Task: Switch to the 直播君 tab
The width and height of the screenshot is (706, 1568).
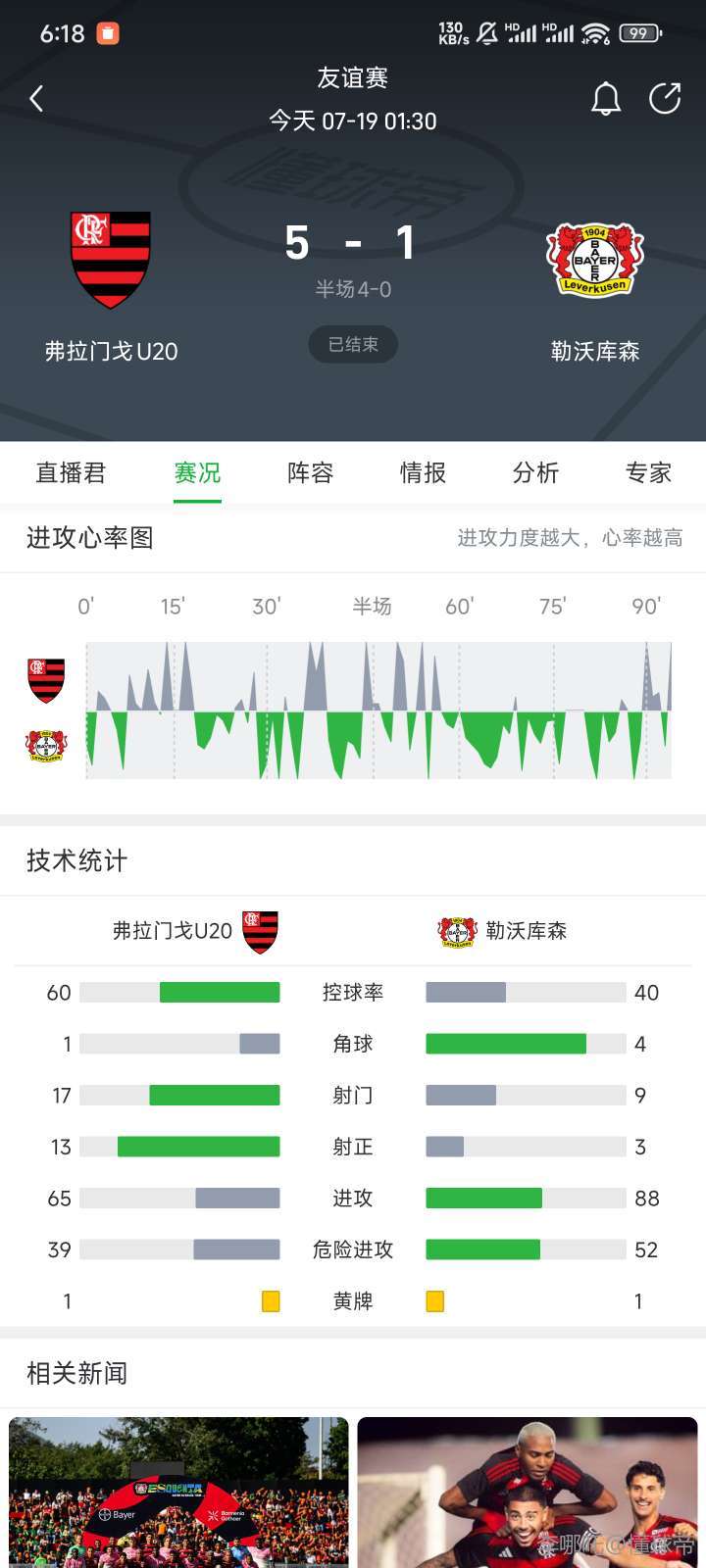Action: [x=71, y=472]
